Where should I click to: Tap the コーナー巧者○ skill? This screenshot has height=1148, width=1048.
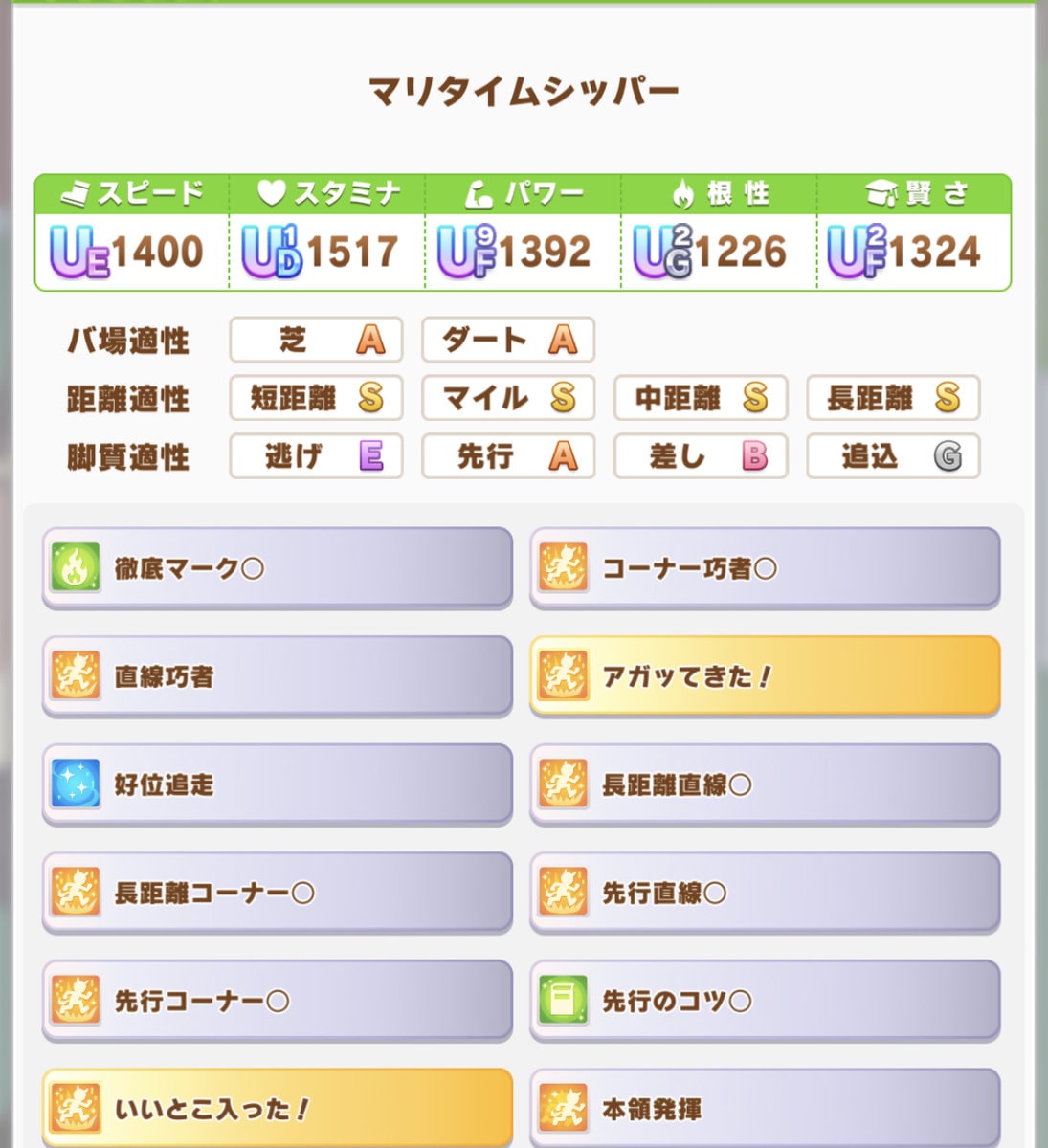[764, 568]
